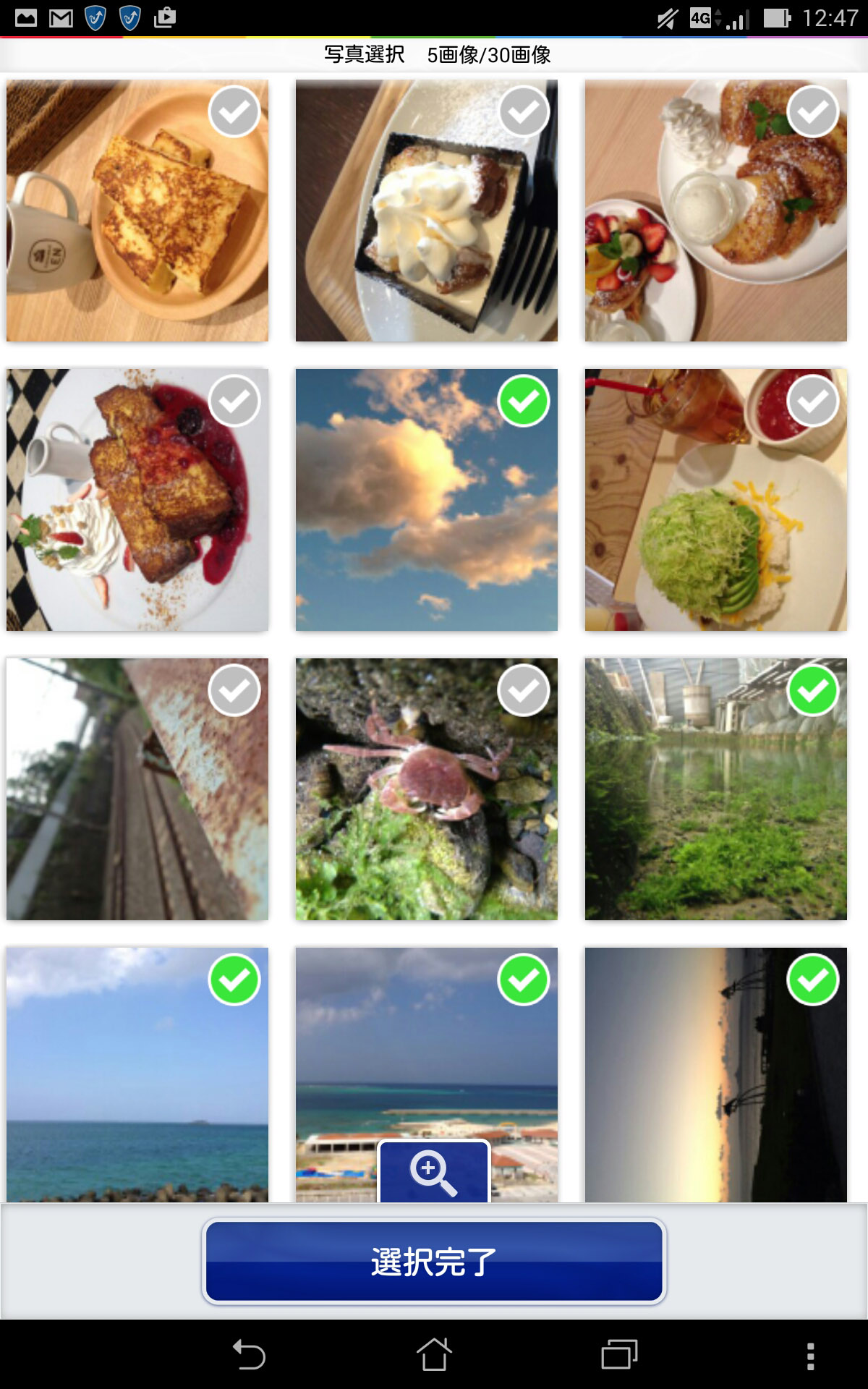Open the magnifier zoom button

tap(434, 1172)
